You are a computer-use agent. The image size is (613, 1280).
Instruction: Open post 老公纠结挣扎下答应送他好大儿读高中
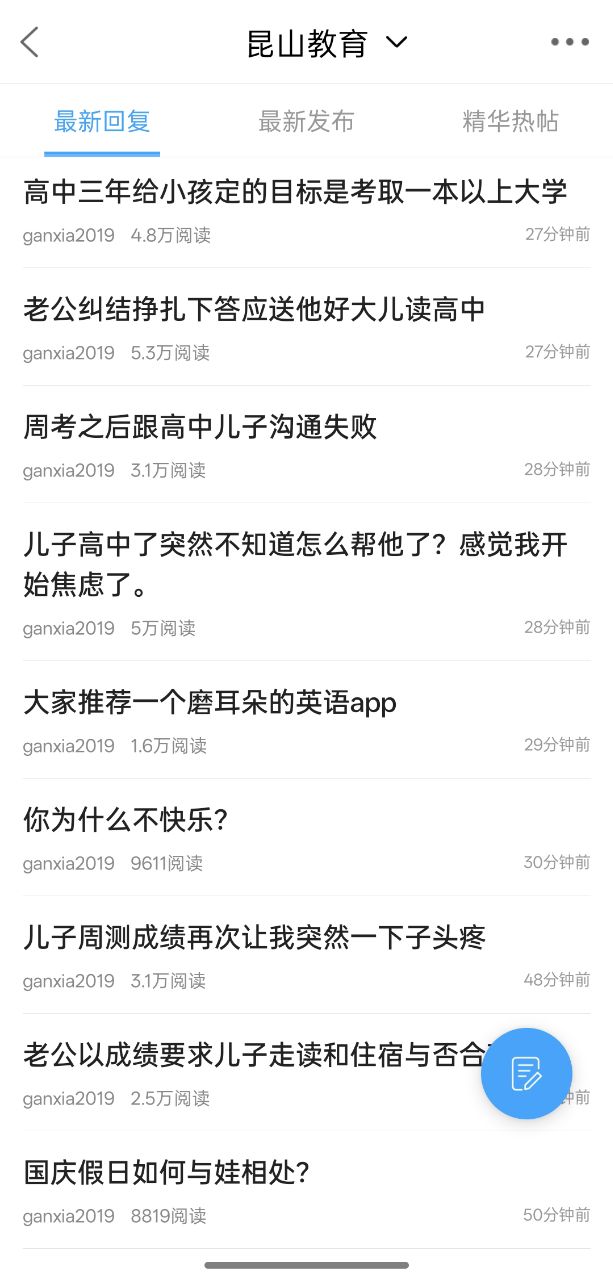point(254,309)
